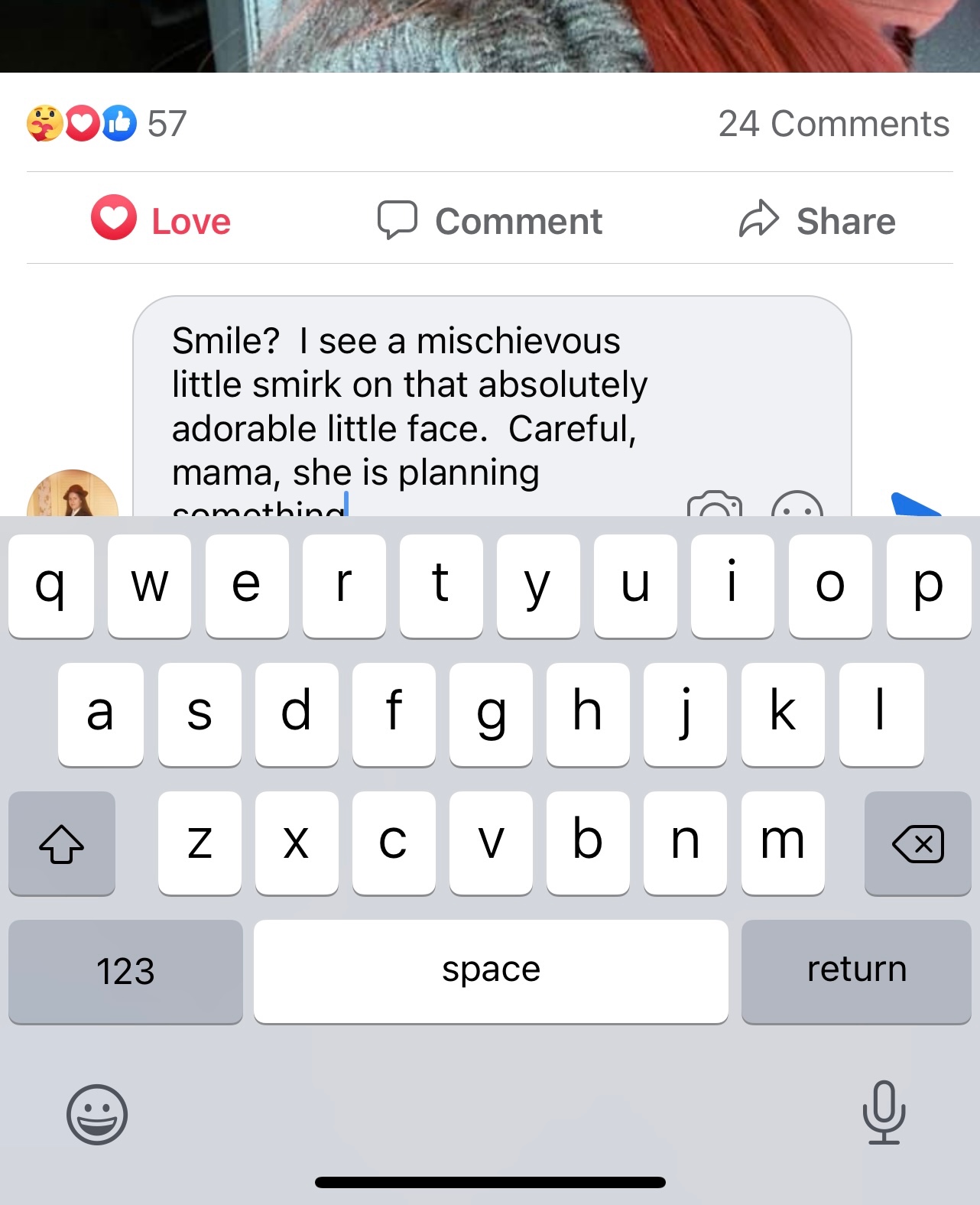Open the keyboard emoji smiley key
Image resolution: width=980 pixels, height=1205 pixels.
pos(97,1114)
